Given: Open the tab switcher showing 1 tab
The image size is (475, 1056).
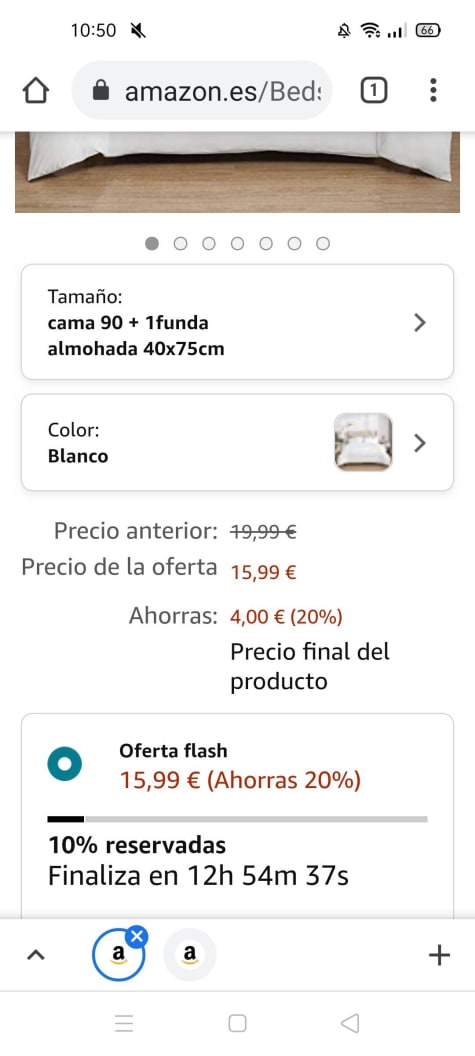Looking at the screenshot, I should click(x=374, y=90).
